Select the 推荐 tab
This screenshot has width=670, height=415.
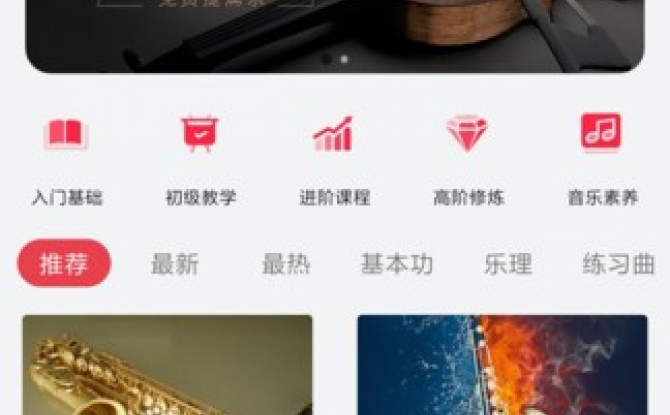point(64,264)
